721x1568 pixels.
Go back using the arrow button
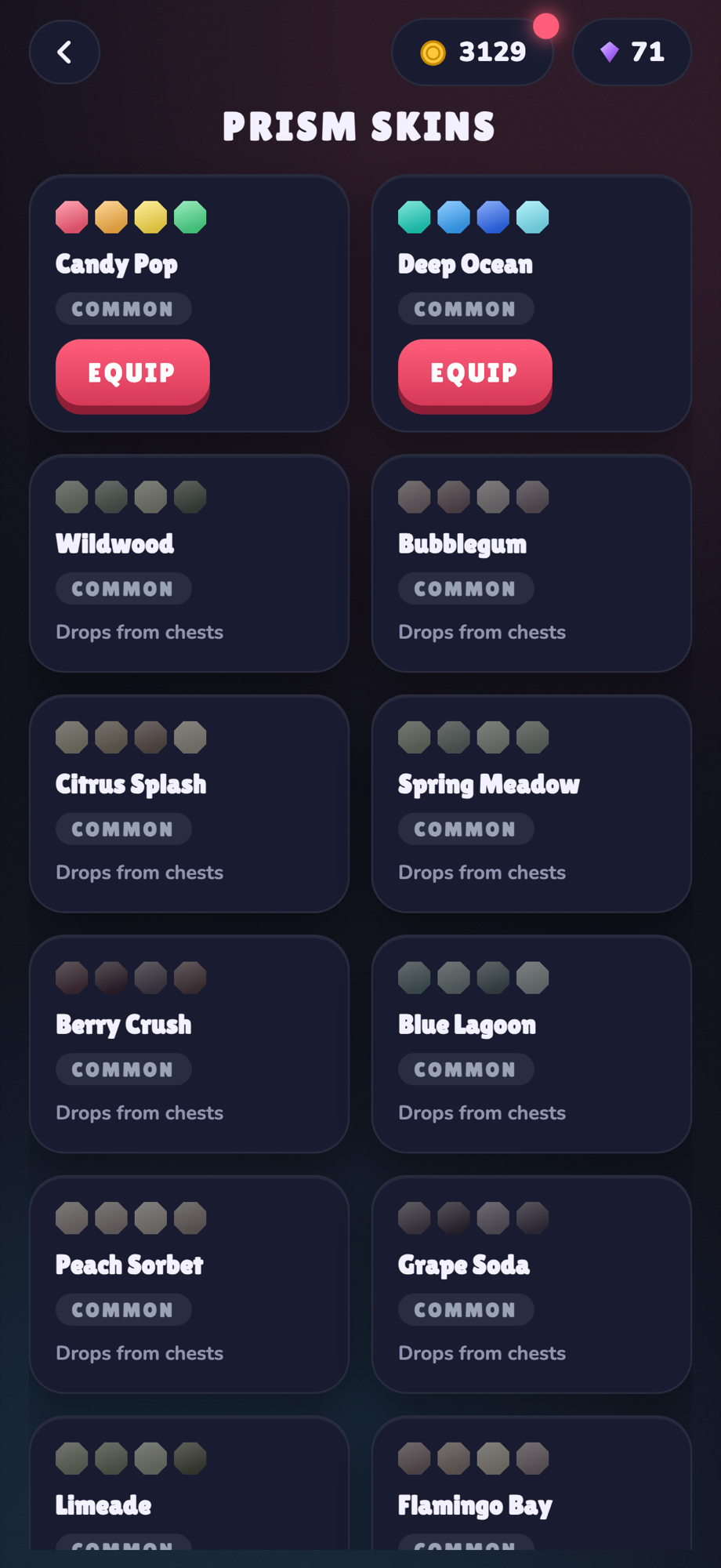[64, 53]
